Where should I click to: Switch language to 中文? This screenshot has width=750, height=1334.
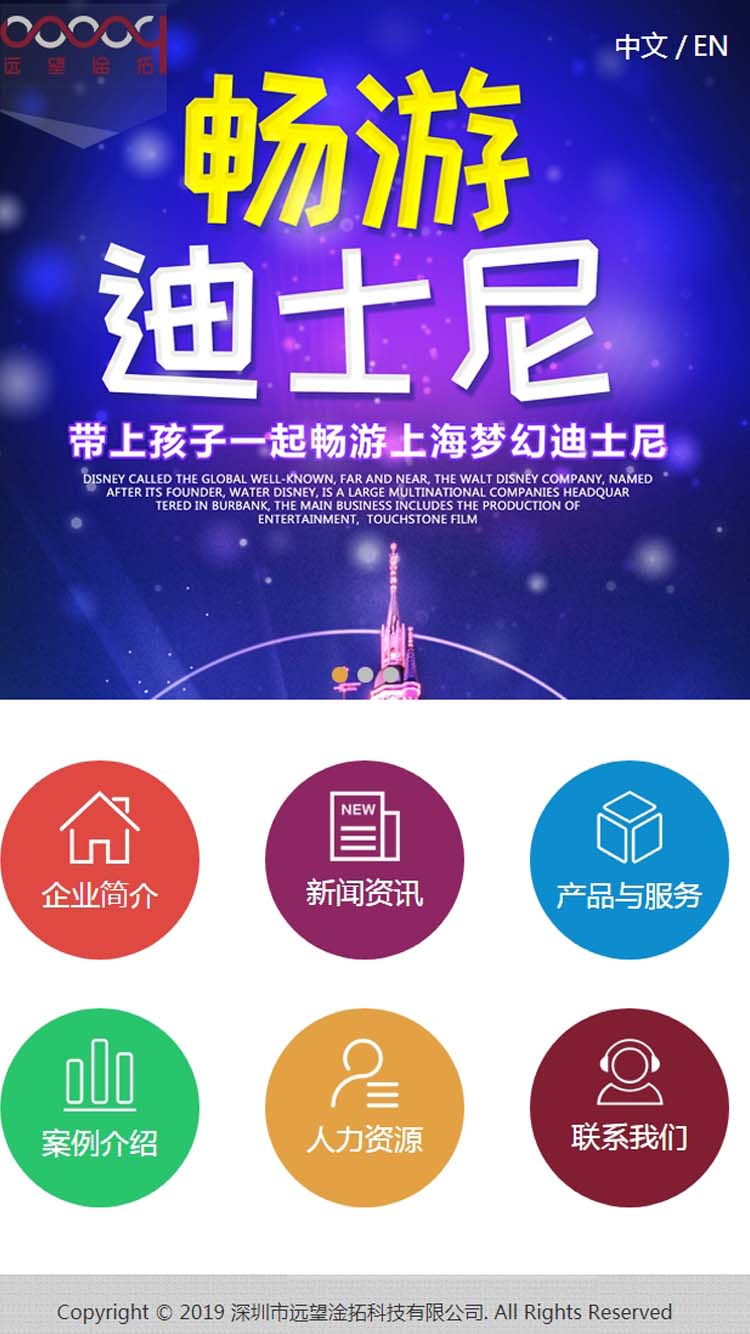640,46
